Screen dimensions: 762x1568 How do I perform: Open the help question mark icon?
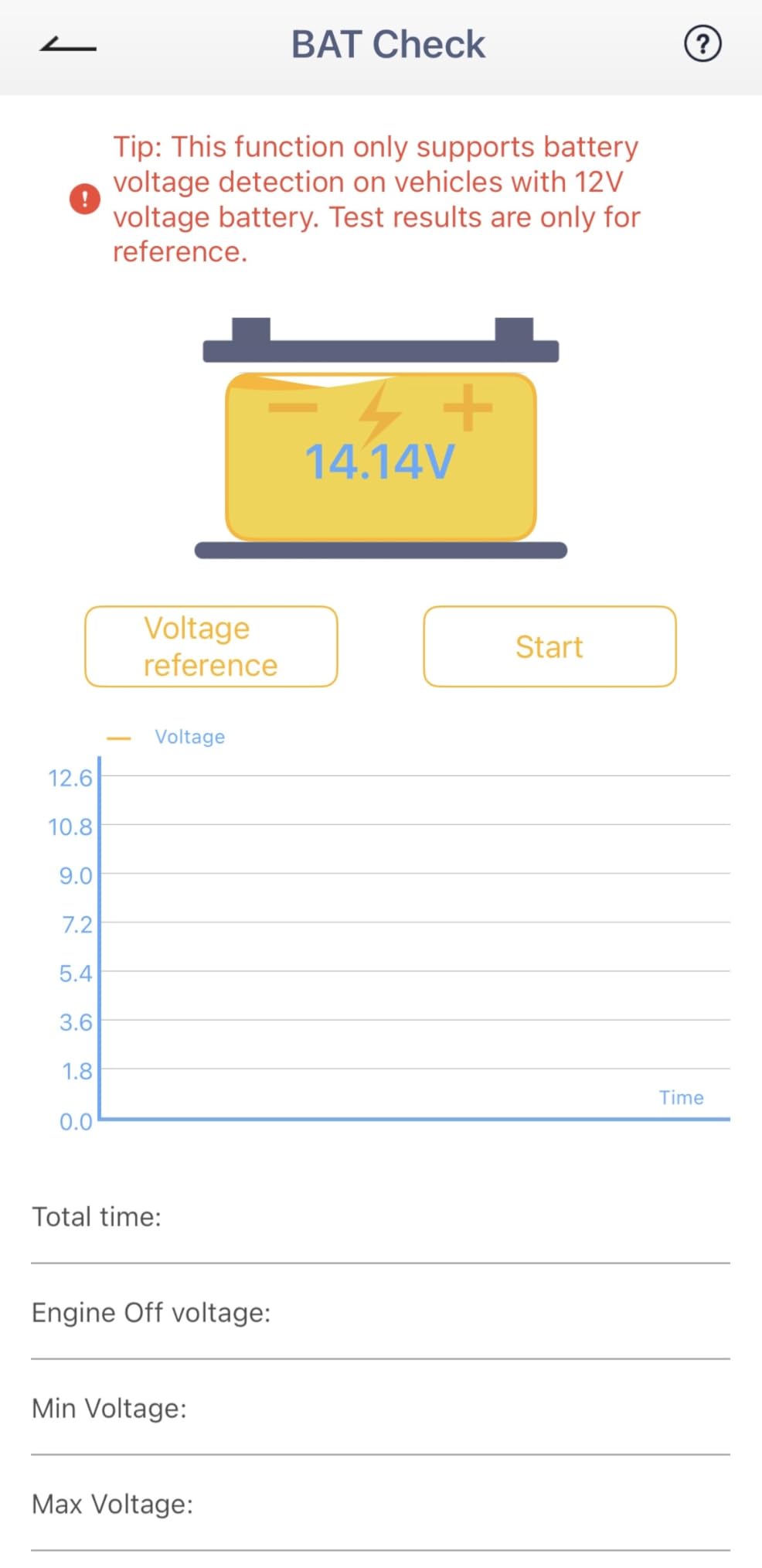(x=702, y=44)
